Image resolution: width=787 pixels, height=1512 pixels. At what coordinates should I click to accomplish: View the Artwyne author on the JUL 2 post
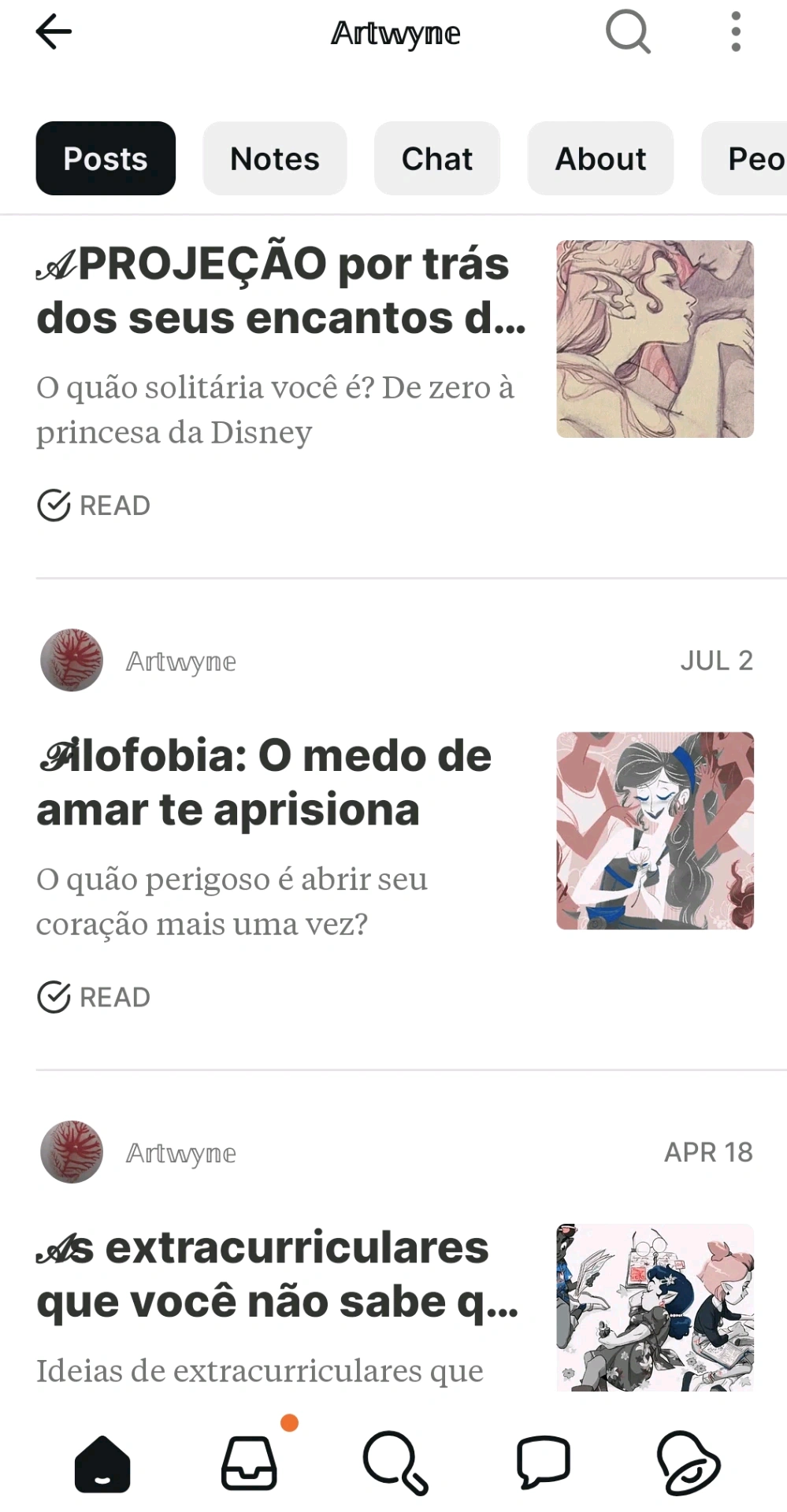pyautogui.click(x=180, y=661)
